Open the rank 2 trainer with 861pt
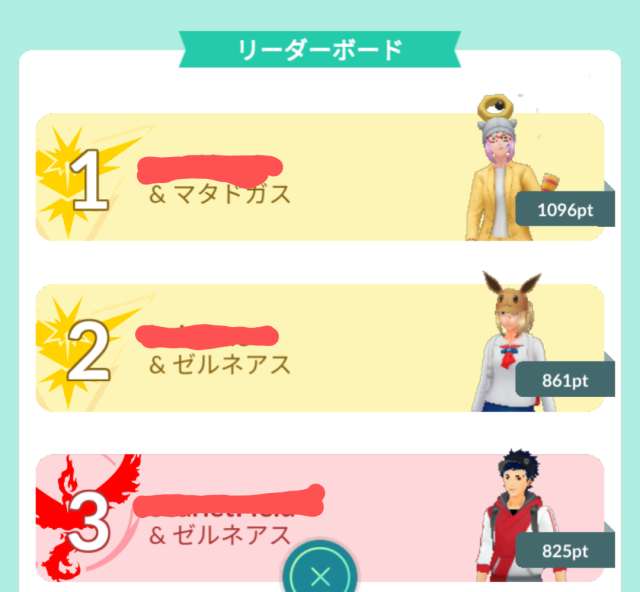This screenshot has height=592, width=640. pyautogui.click(x=320, y=347)
